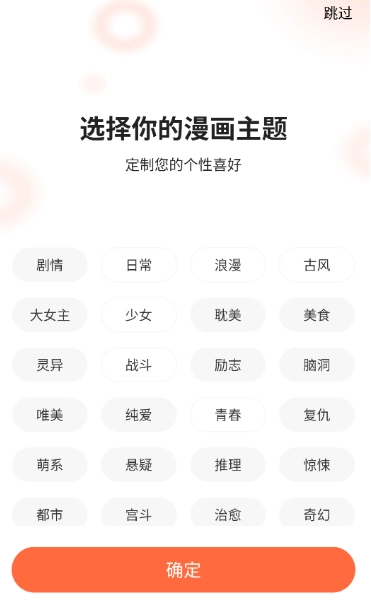Pick the 浪漫 theme chip
371x605 pixels.
228,265
